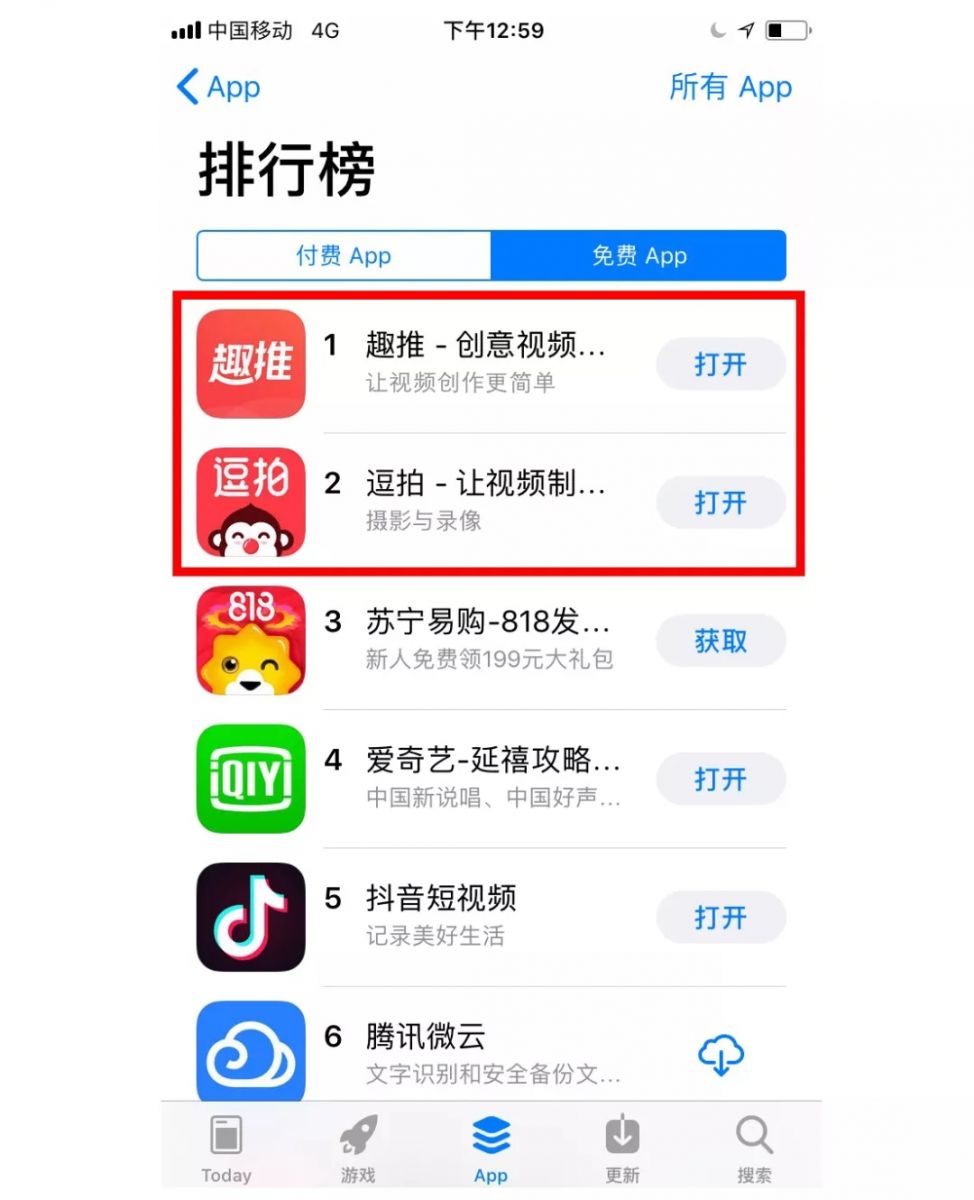Select the 腾讯微云 cloud app icon
Viewport: 974px width, 1200px height.
click(249, 1051)
